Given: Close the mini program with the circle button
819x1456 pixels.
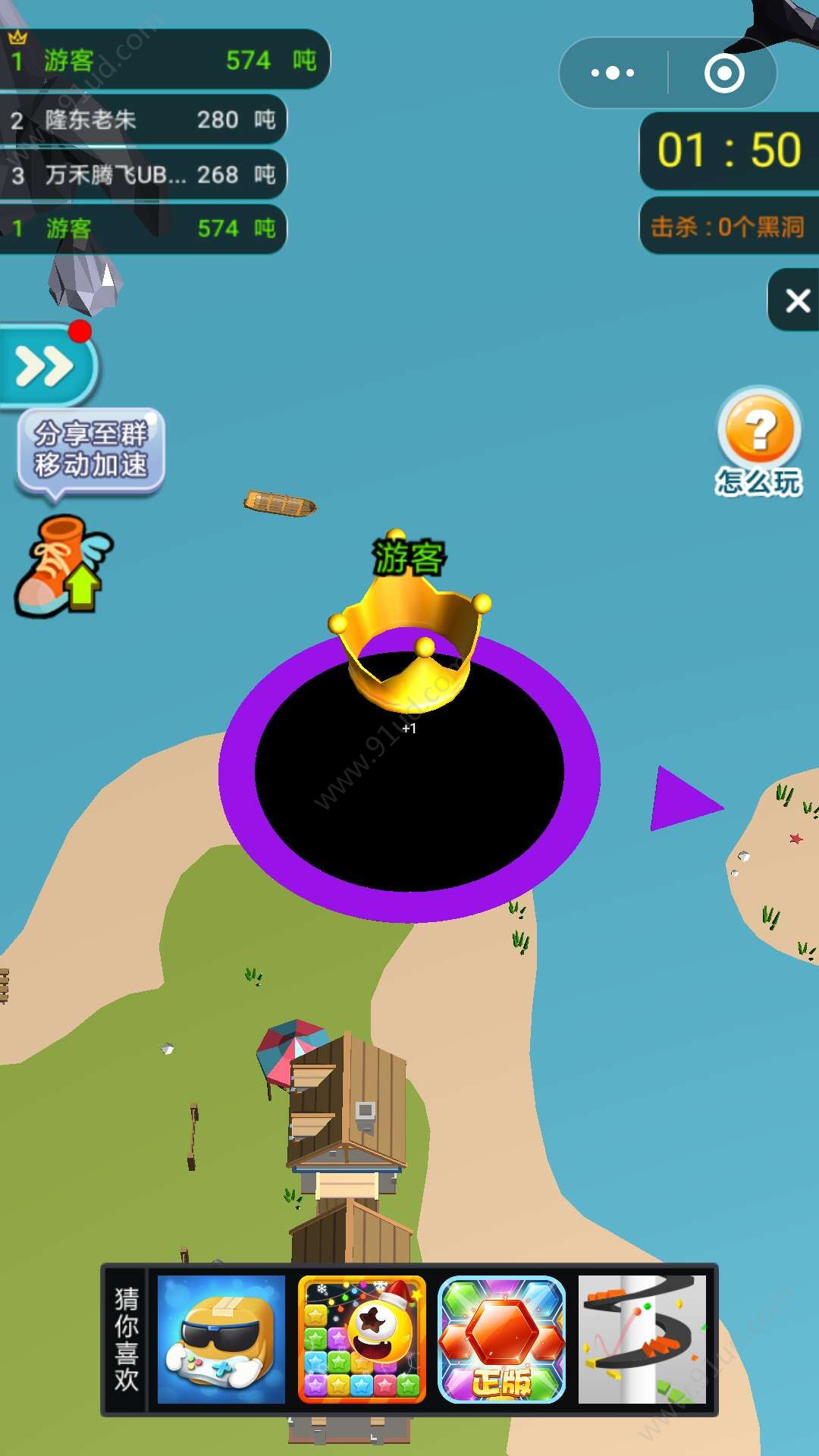Looking at the screenshot, I should 724,73.
